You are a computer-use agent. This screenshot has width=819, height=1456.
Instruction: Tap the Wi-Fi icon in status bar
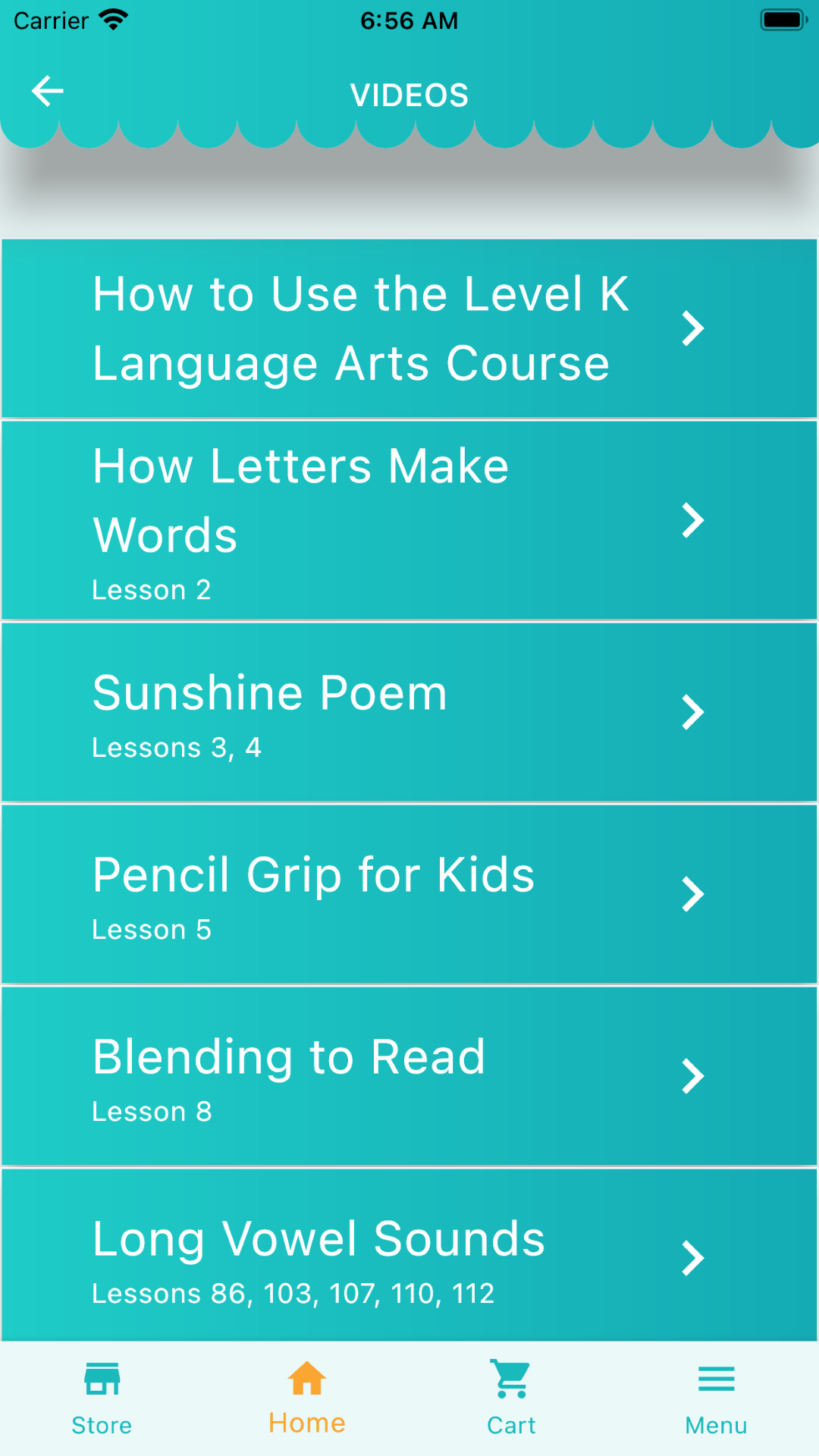[112, 19]
